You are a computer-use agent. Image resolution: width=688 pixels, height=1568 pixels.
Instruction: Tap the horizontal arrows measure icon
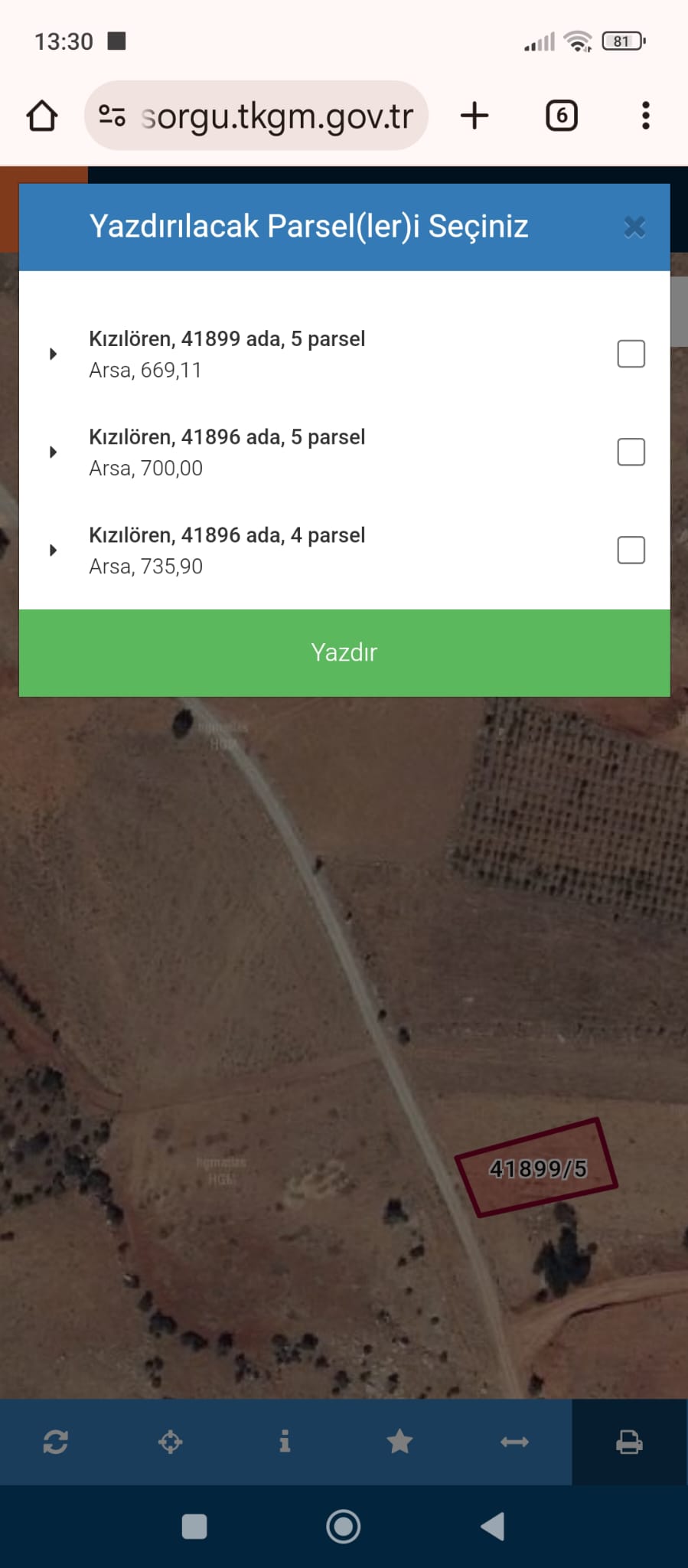tap(514, 1442)
